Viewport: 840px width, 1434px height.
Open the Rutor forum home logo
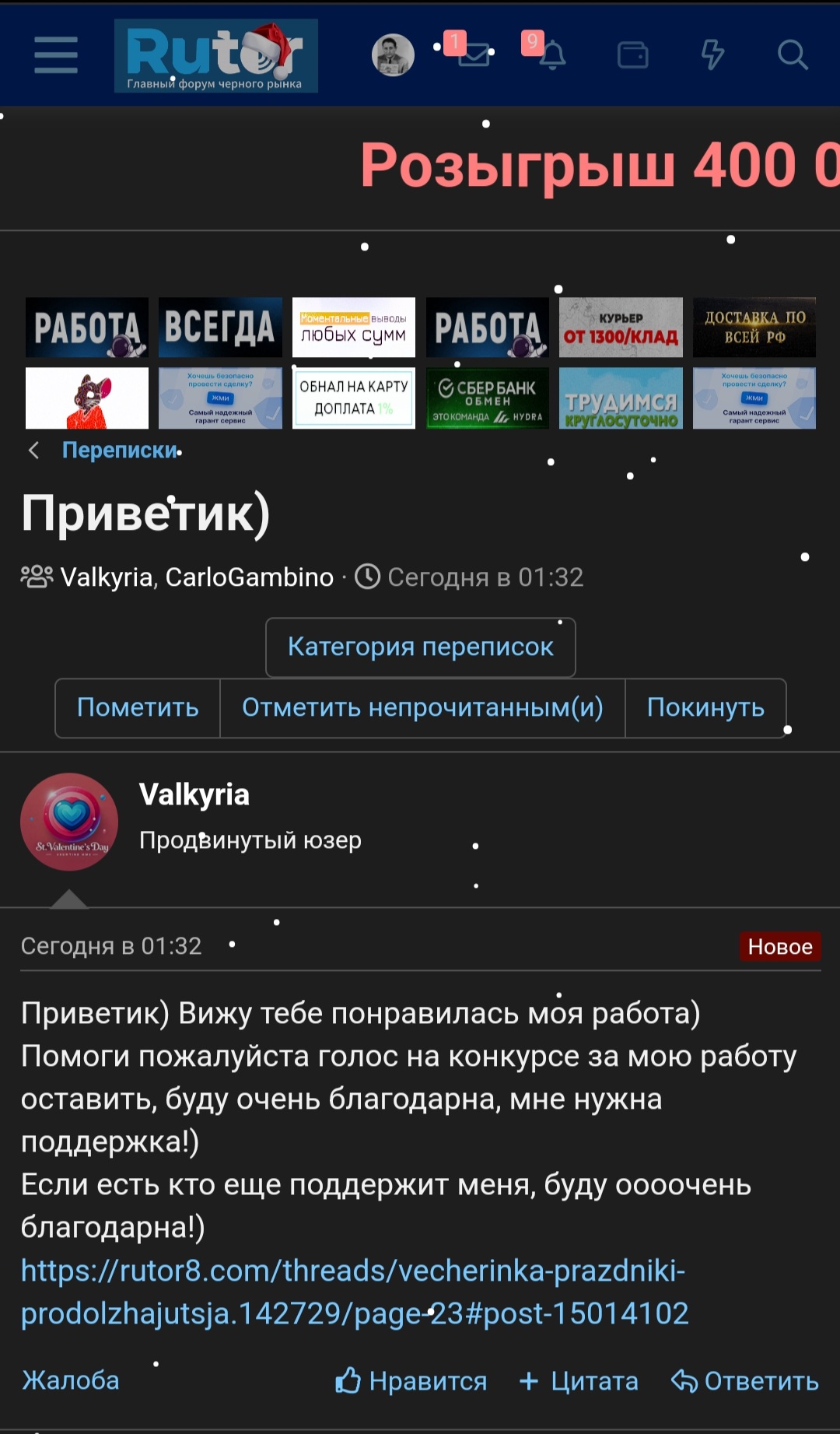point(215,56)
